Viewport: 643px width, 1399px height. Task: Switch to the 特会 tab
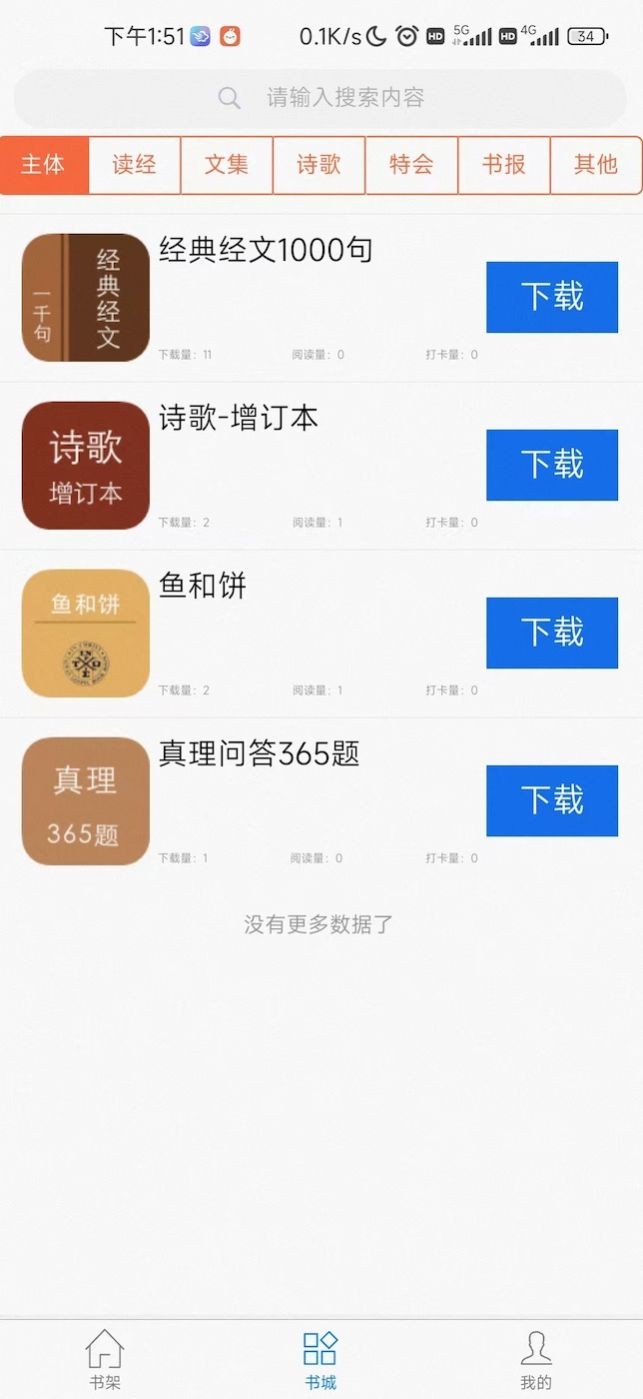pyautogui.click(x=411, y=165)
